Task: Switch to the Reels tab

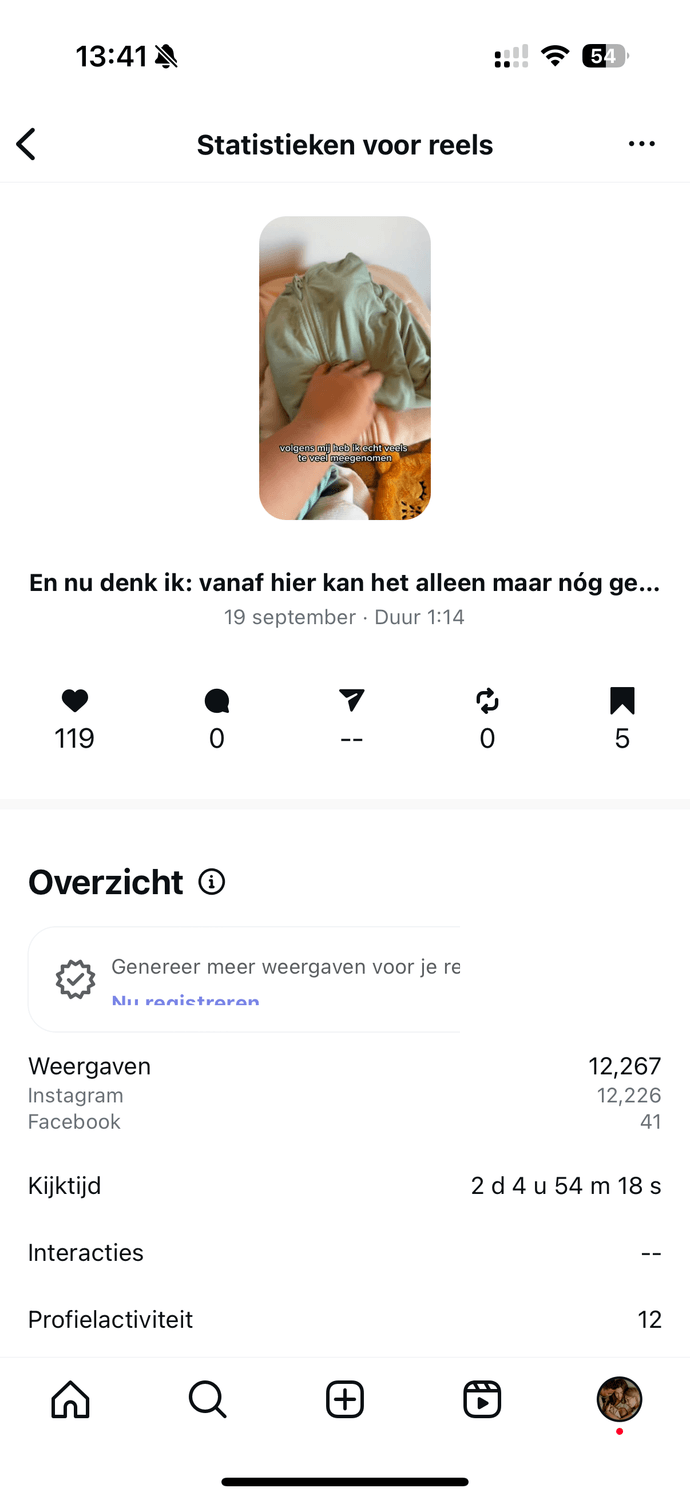Action: (x=482, y=1399)
